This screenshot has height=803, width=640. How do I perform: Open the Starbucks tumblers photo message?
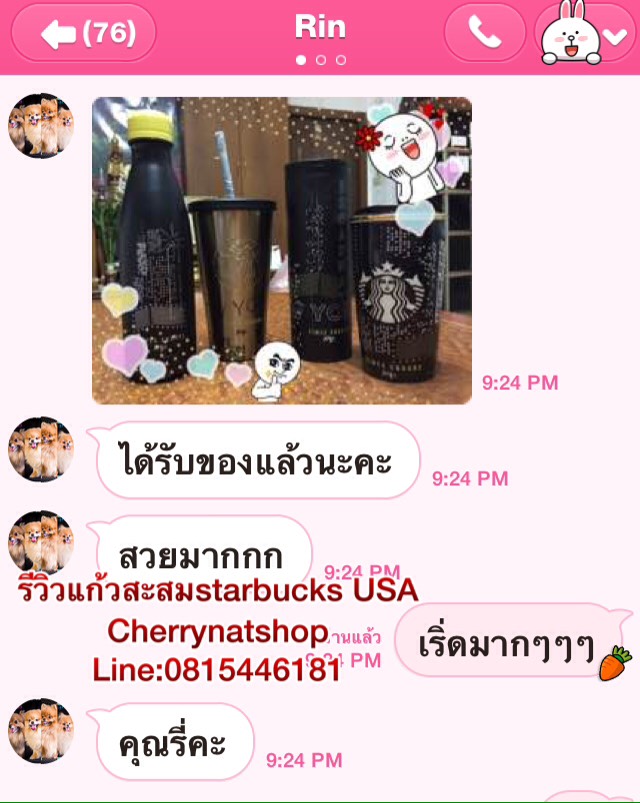pos(281,250)
